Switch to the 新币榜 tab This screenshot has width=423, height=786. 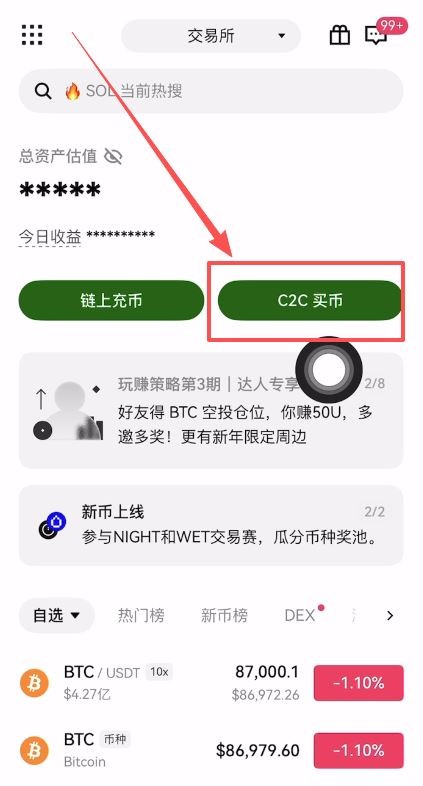pyautogui.click(x=224, y=615)
